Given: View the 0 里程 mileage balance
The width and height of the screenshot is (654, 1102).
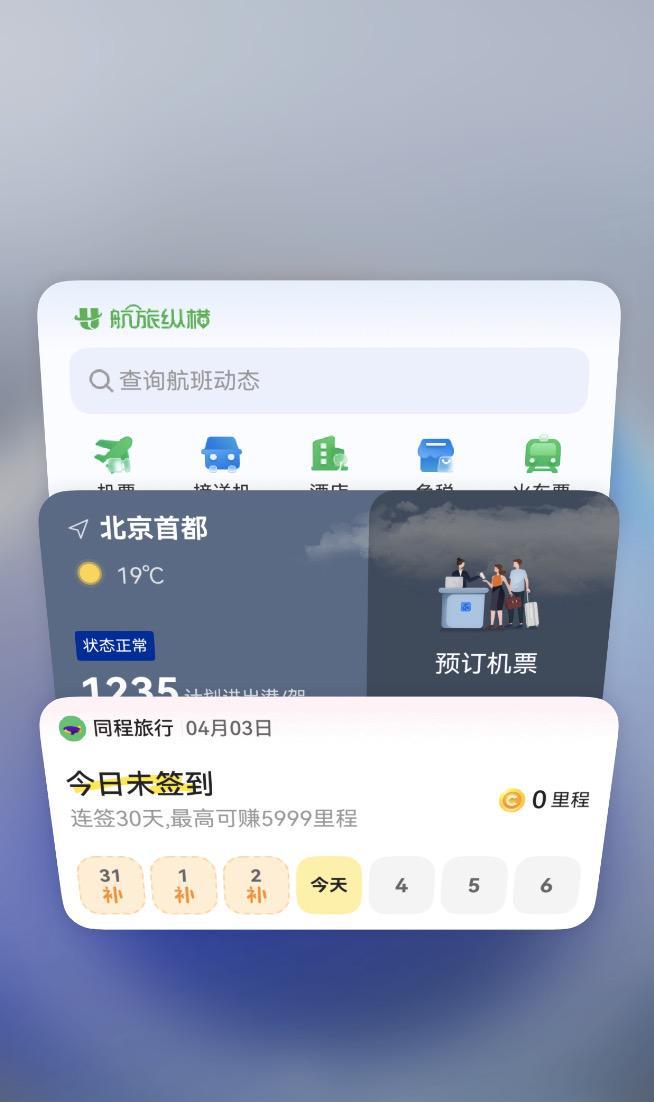Looking at the screenshot, I should click(x=545, y=800).
